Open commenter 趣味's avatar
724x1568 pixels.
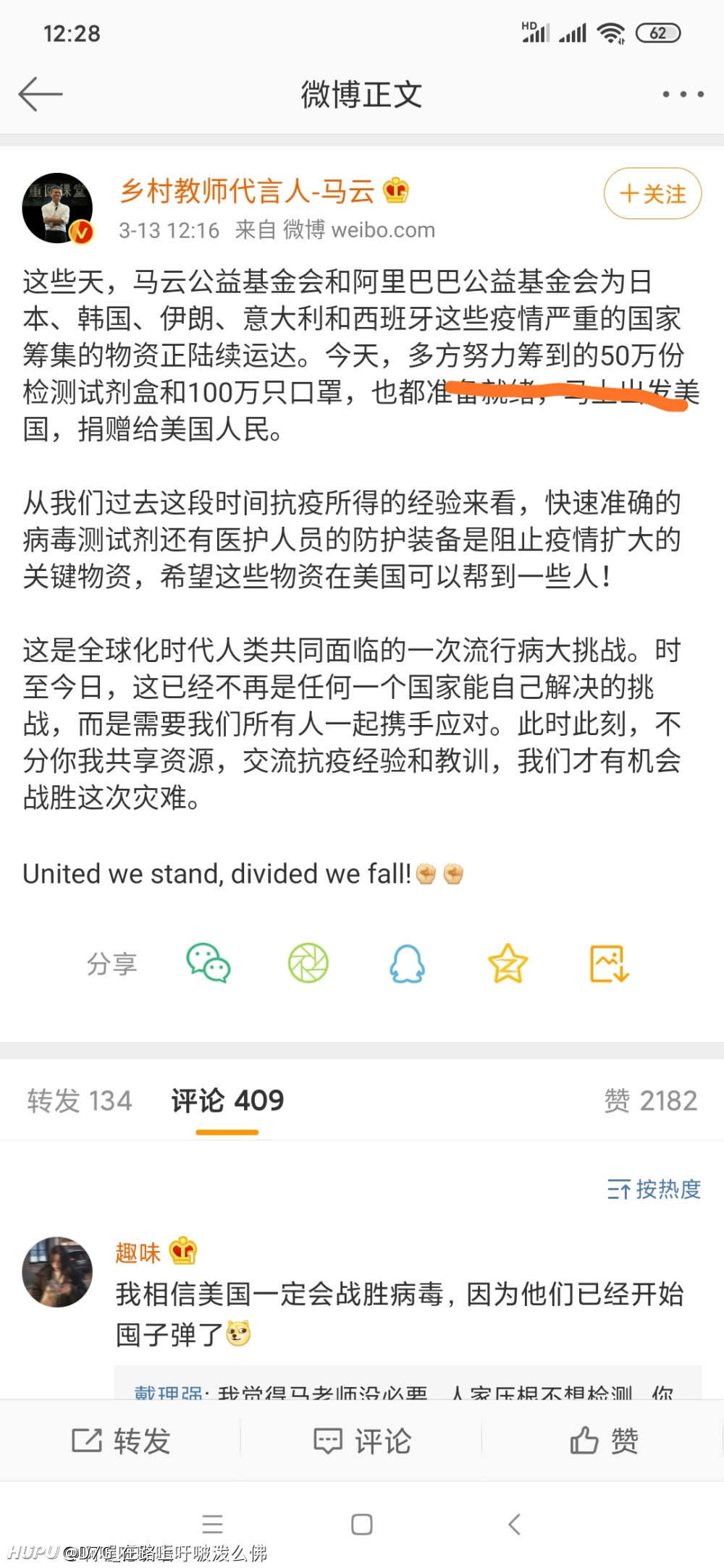tap(58, 1272)
